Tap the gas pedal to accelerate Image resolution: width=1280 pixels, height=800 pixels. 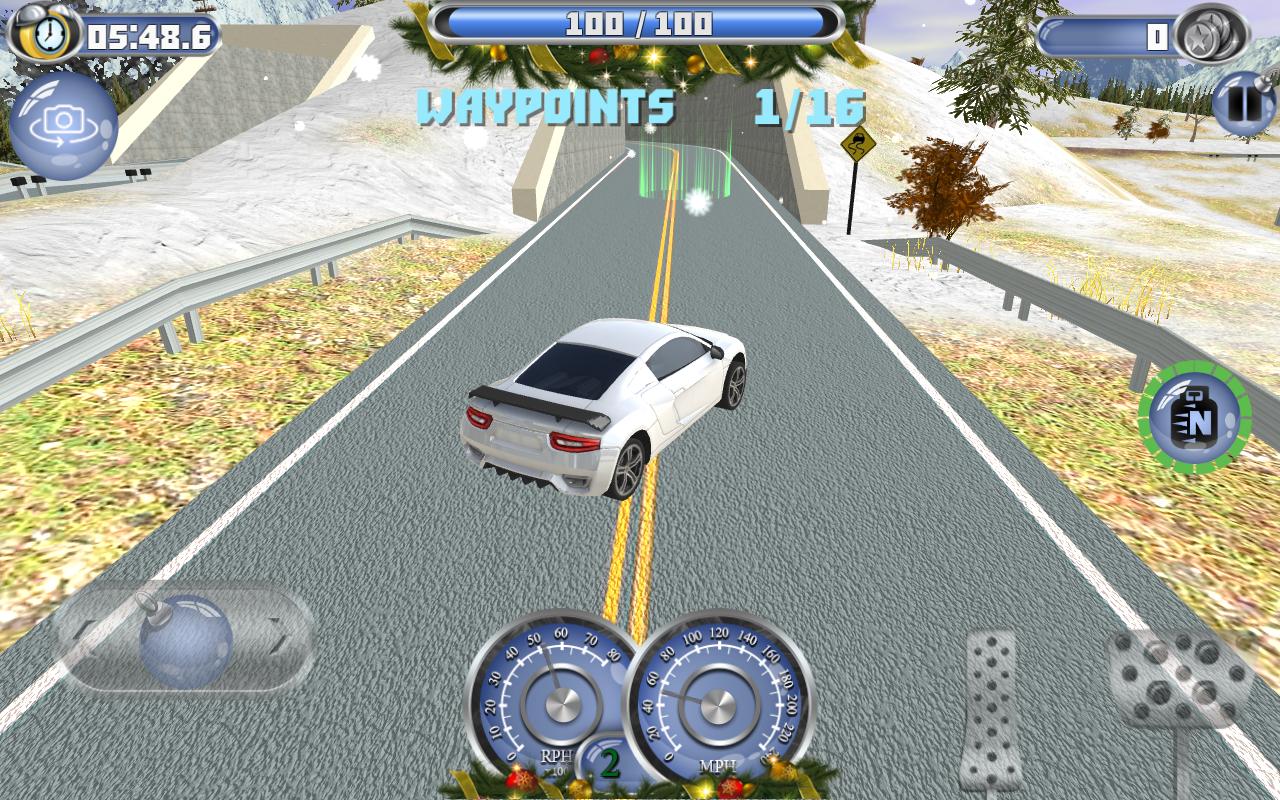1180,680
